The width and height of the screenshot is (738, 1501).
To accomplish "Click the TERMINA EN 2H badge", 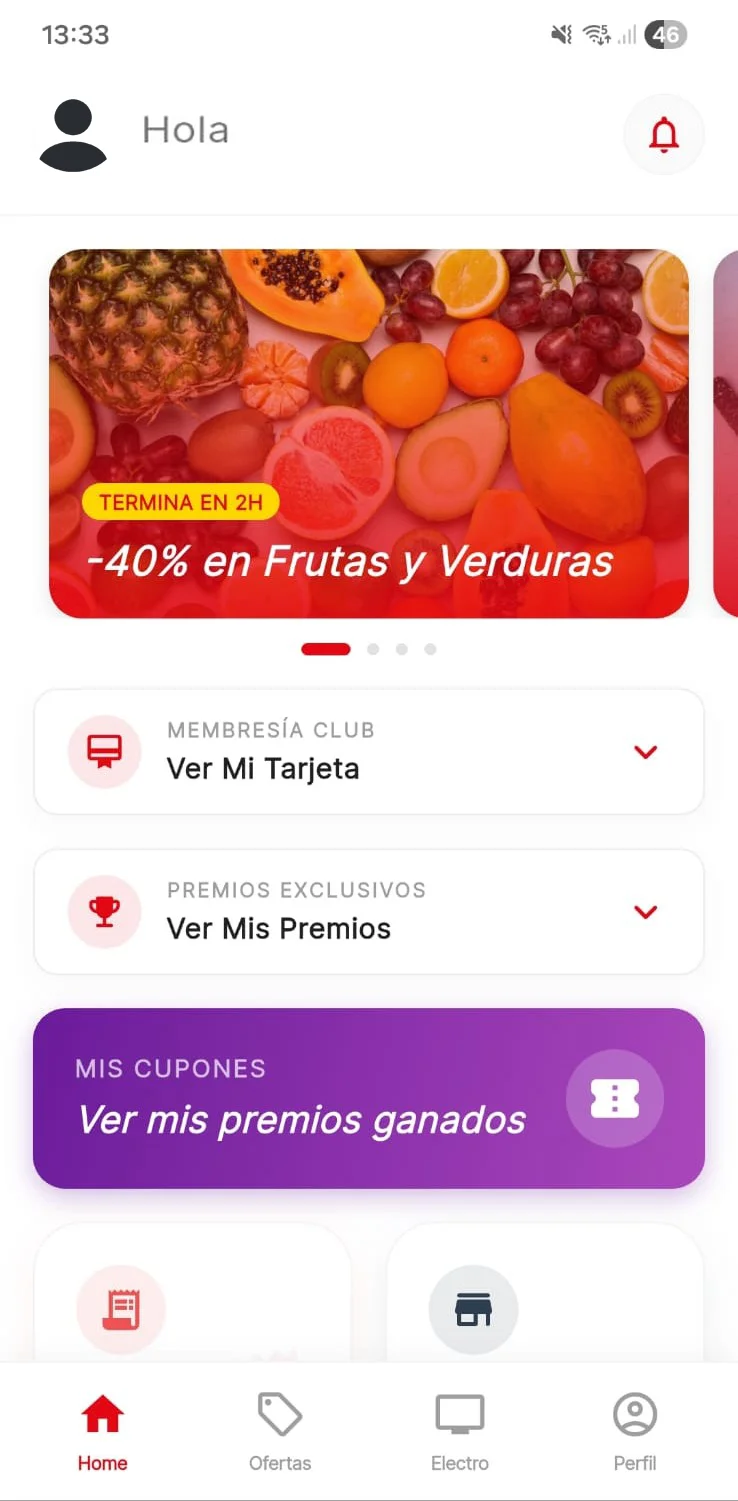I will point(180,502).
